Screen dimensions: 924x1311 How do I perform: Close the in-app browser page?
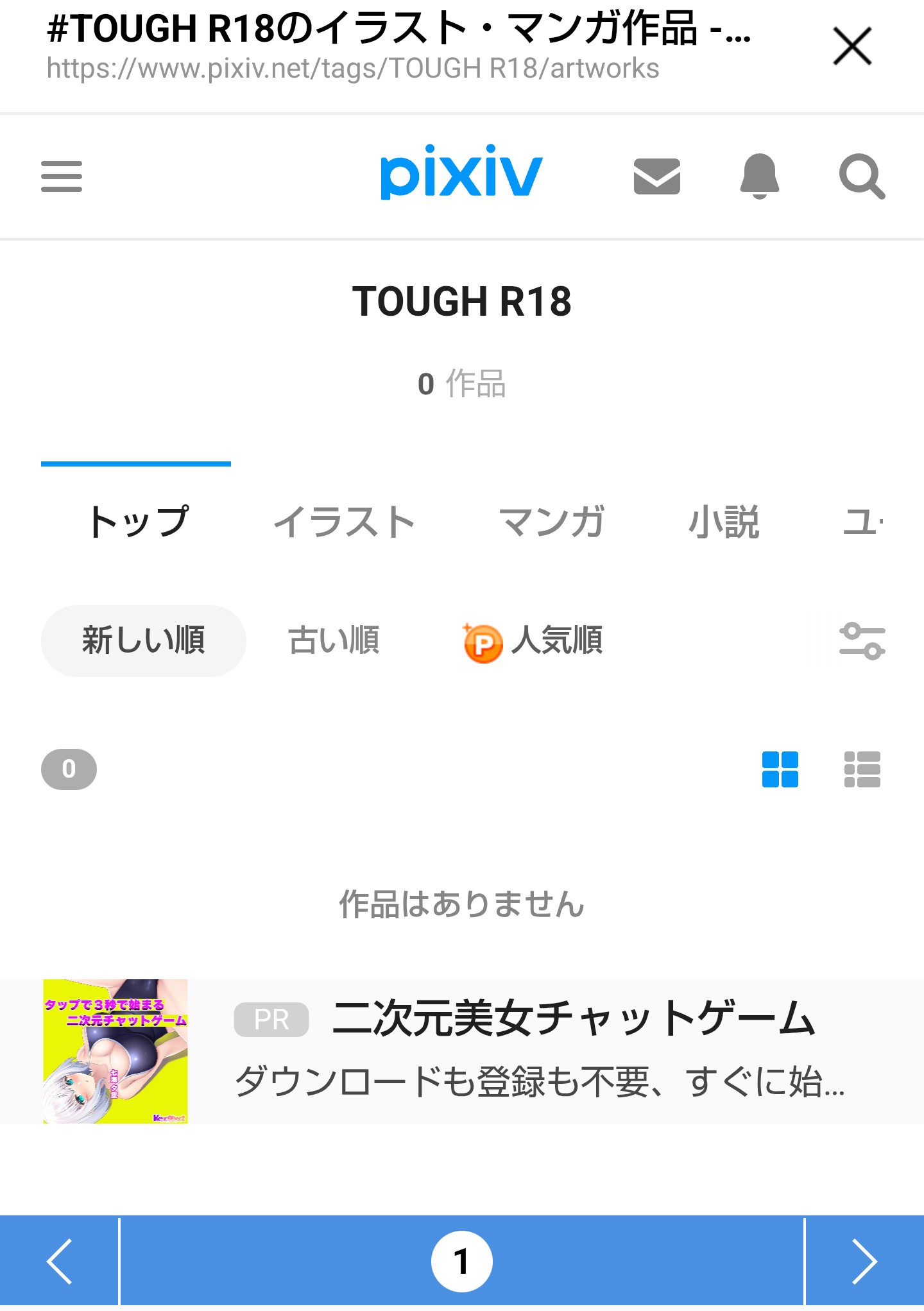coord(851,46)
